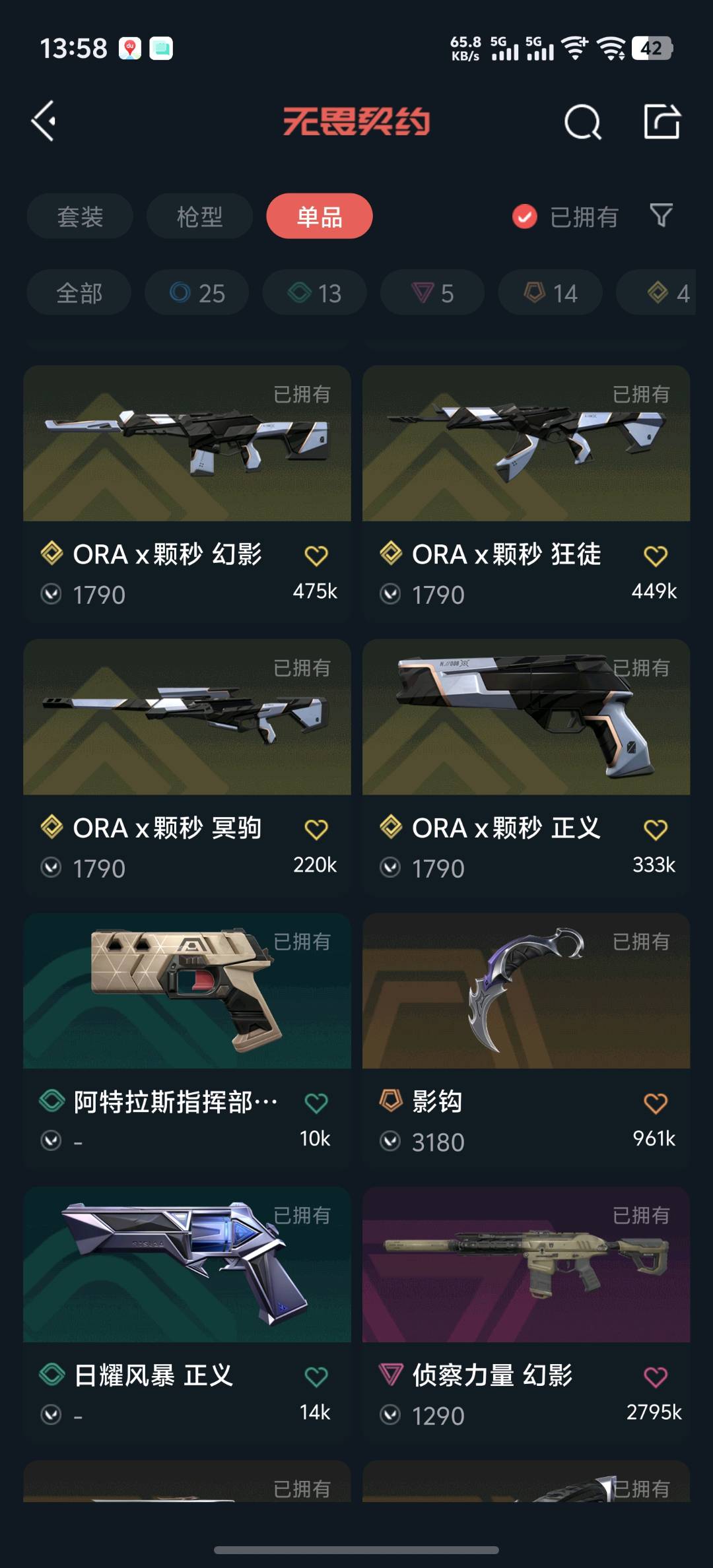Select the rarity chip showing 5
The width and height of the screenshot is (713, 1568).
pos(432,293)
